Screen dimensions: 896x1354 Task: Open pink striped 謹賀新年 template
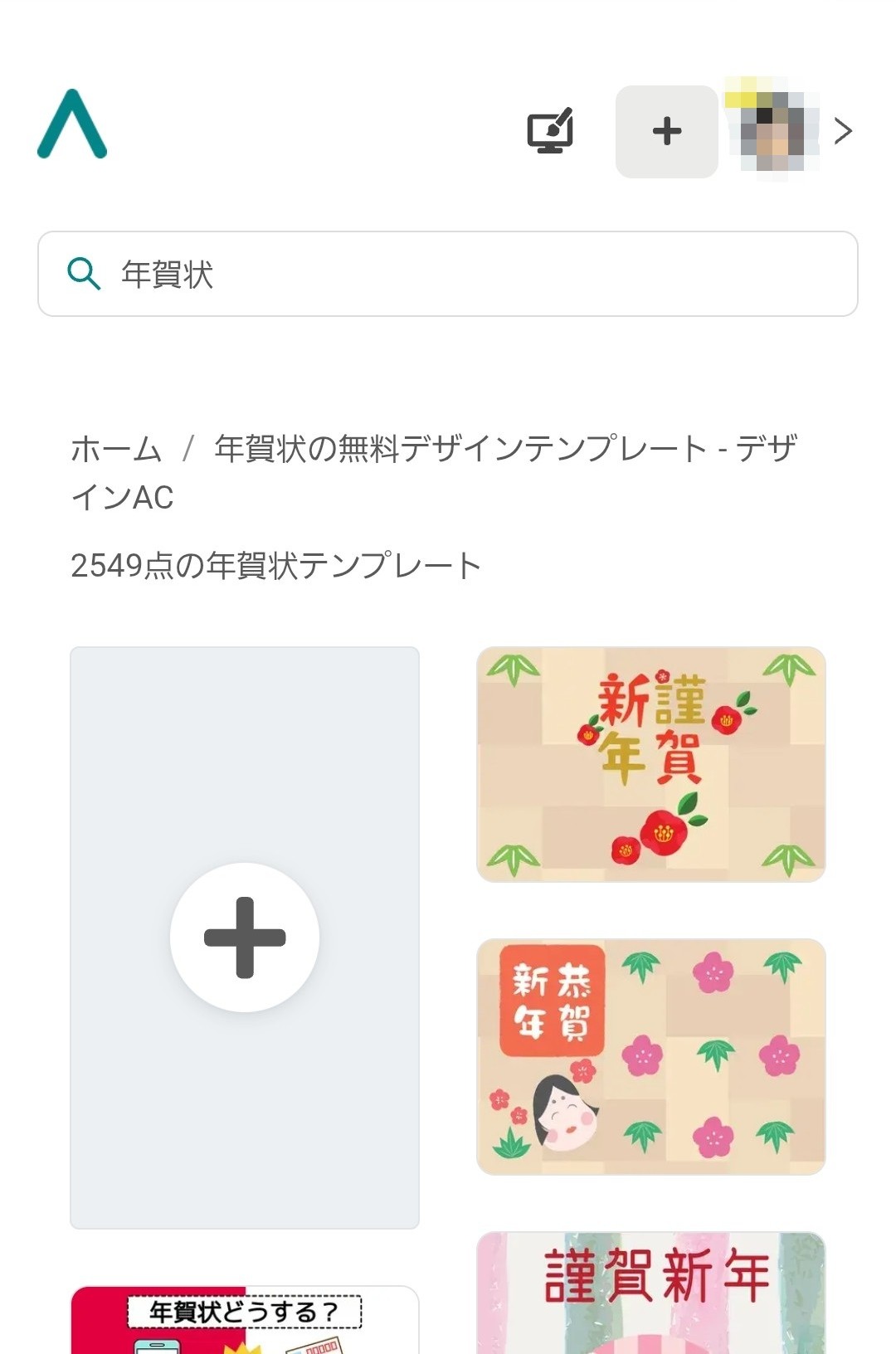pos(651,1293)
